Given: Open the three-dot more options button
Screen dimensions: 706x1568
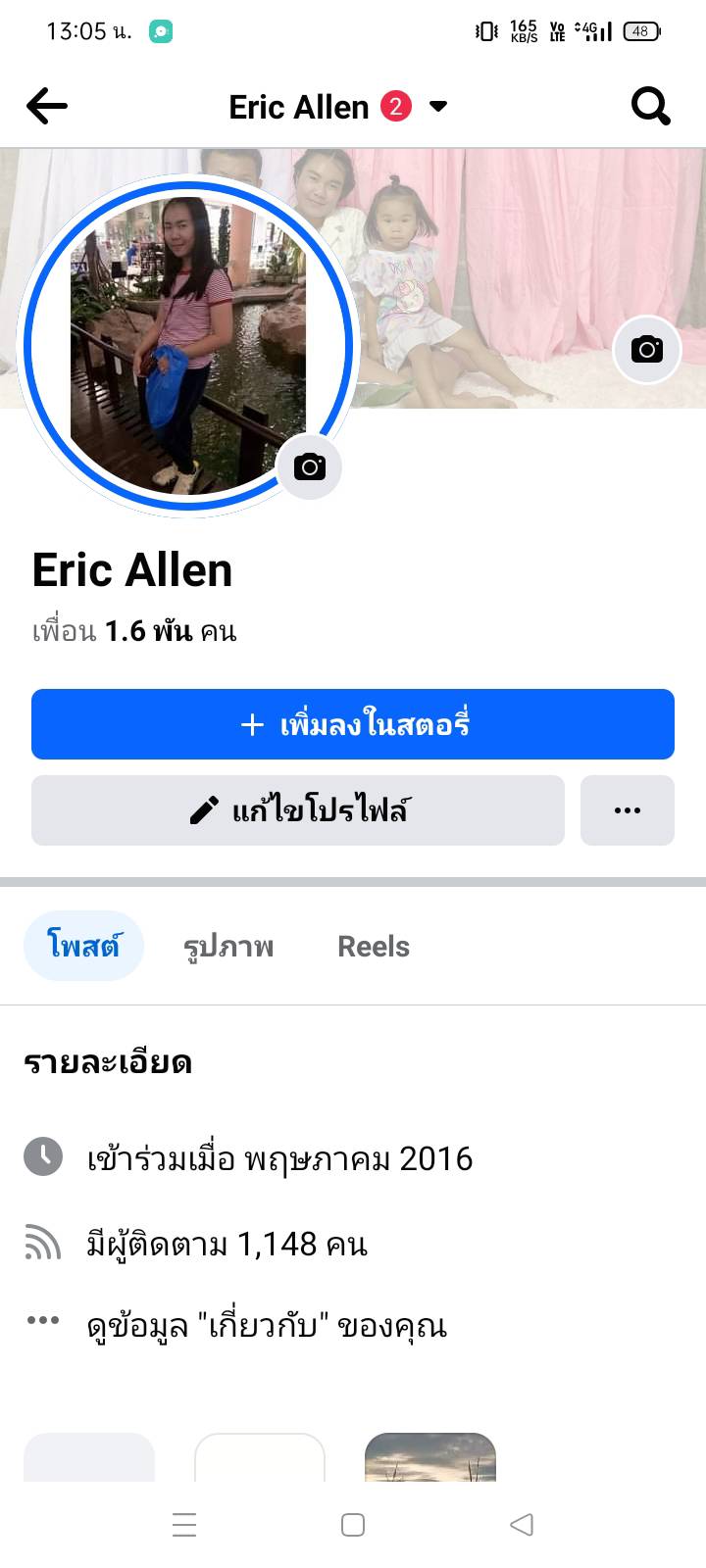Looking at the screenshot, I should 628,810.
